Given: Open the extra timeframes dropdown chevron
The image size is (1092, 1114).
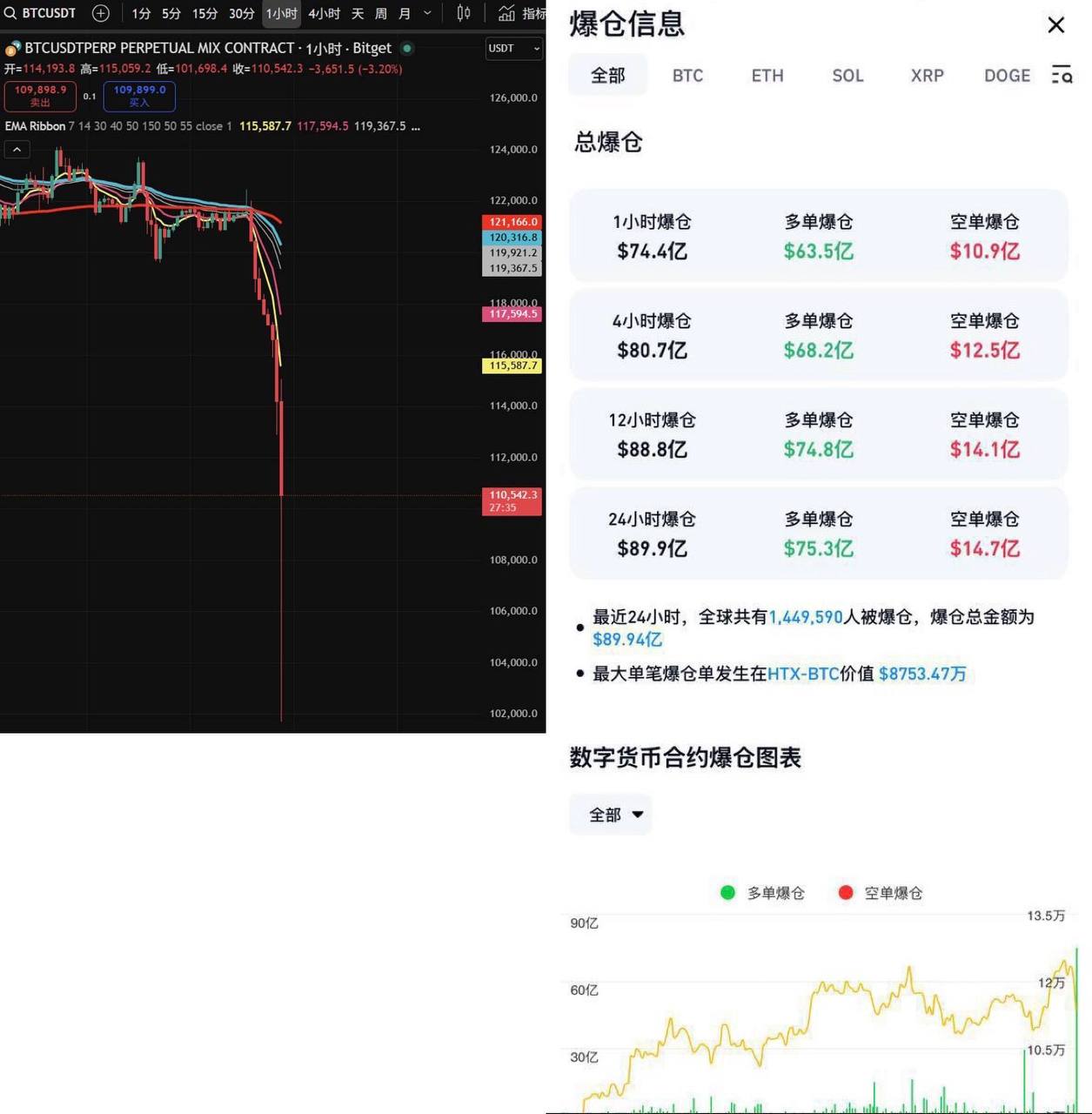Looking at the screenshot, I should coord(427,14).
